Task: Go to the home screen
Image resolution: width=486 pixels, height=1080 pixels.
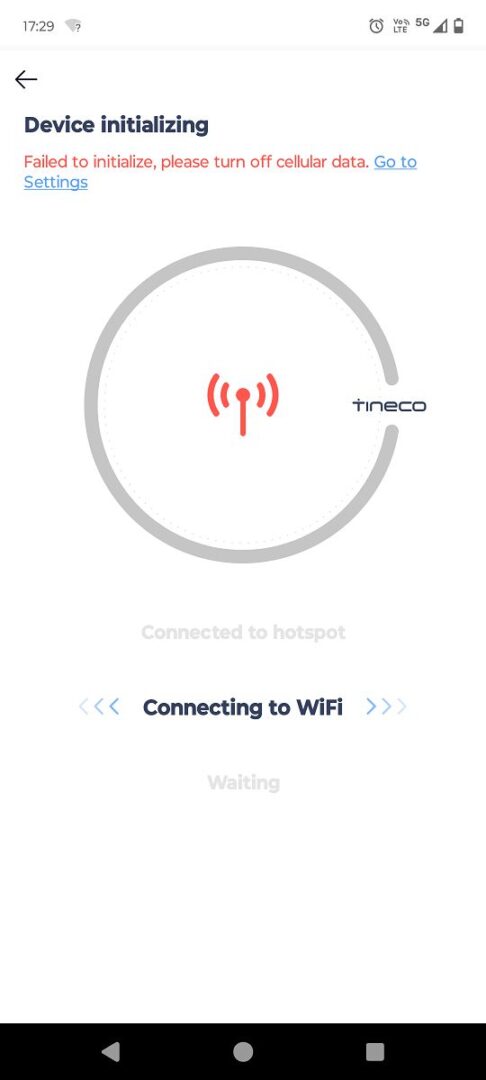Action: pyautogui.click(x=243, y=1051)
